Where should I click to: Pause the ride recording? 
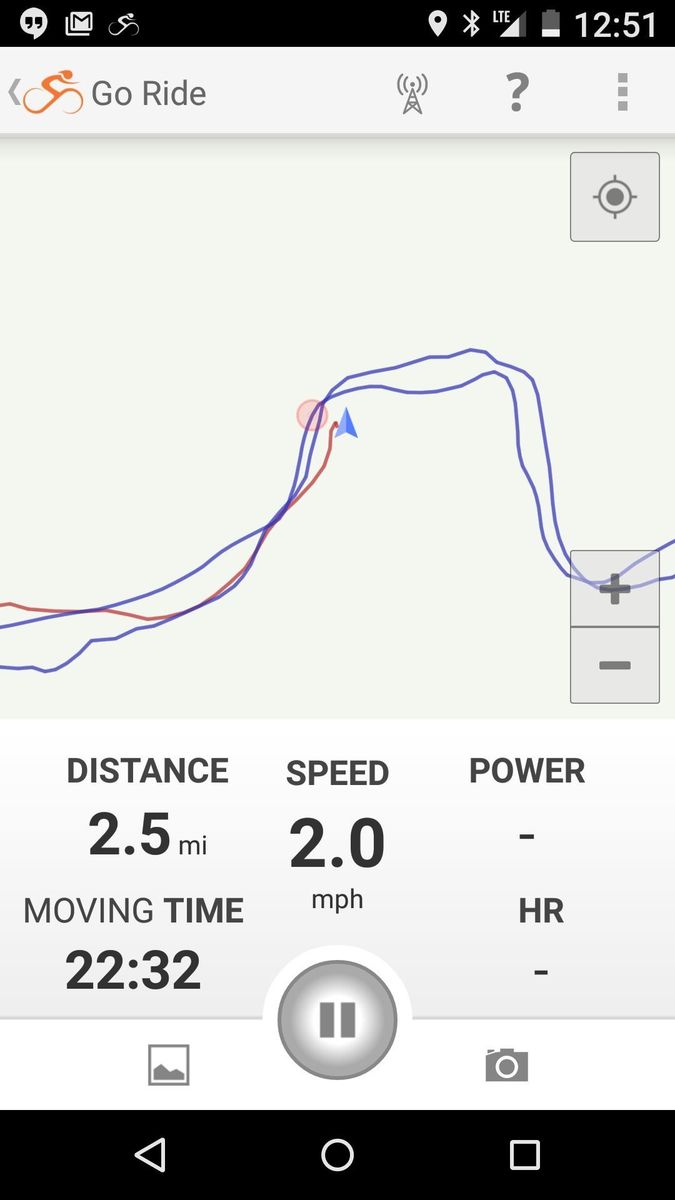337,1020
